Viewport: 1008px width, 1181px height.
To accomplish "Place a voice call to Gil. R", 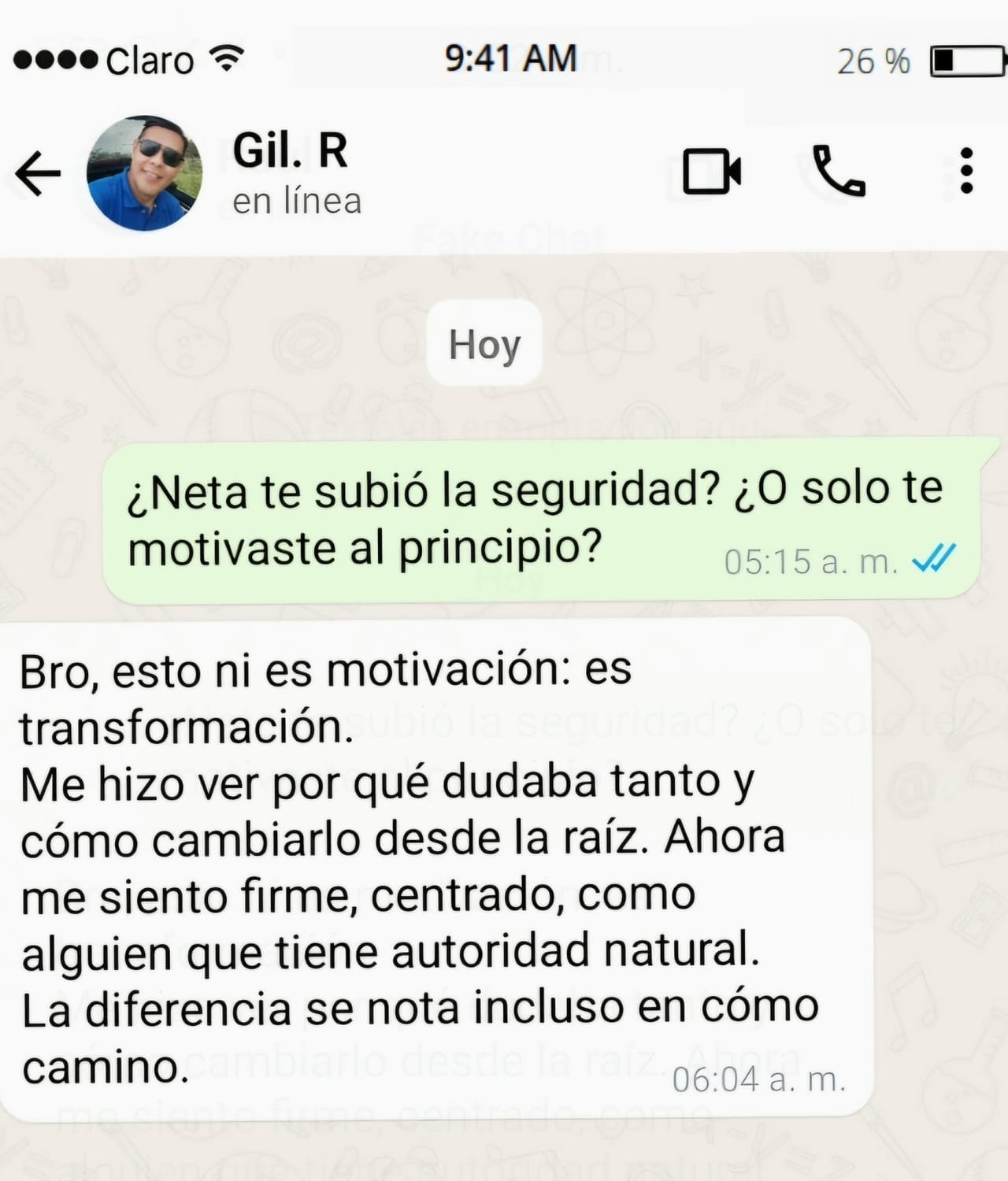I will [x=839, y=170].
